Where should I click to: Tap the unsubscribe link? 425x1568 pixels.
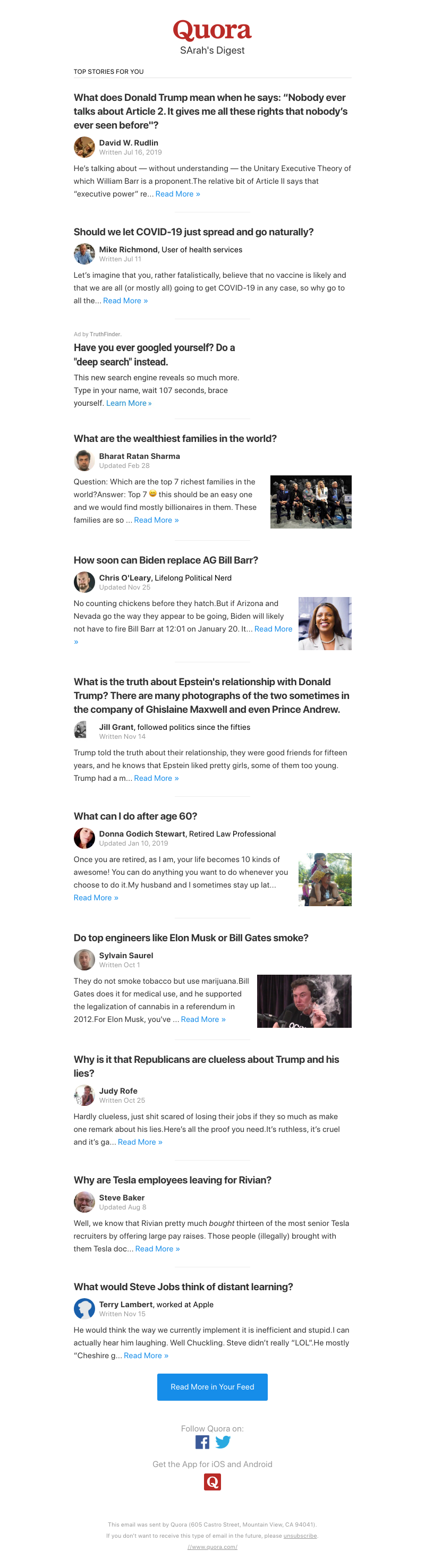click(300, 1536)
